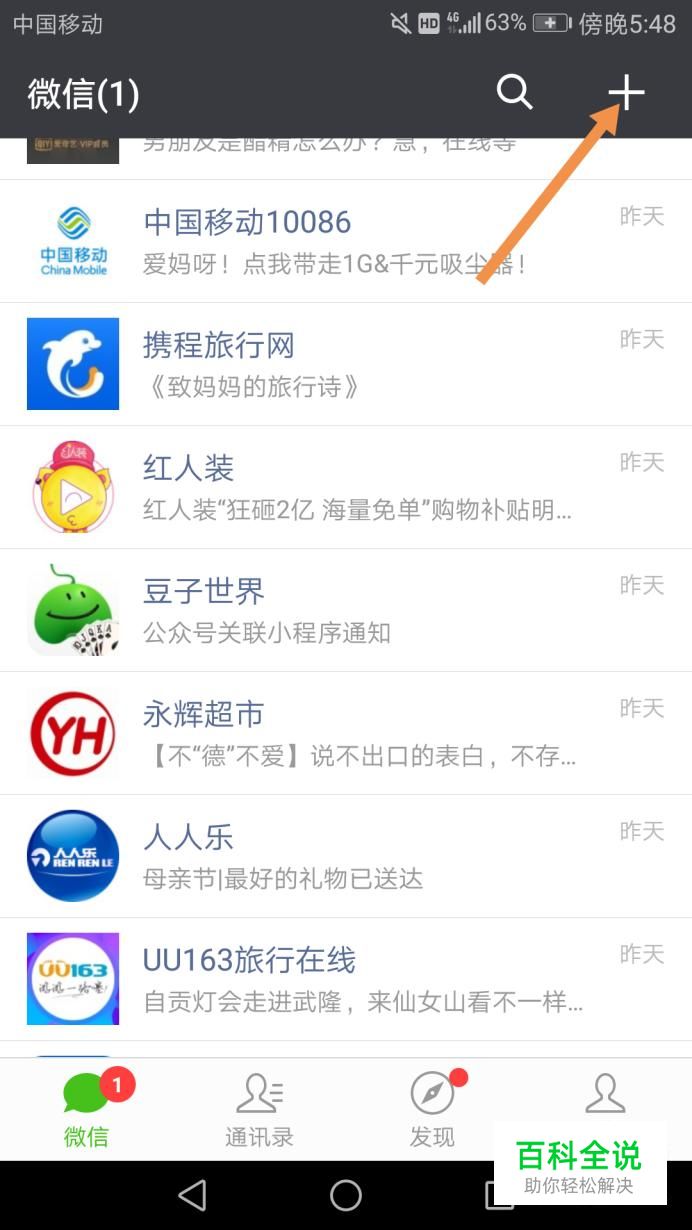Open the profile tab with person icon
The width and height of the screenshot is (692, 1230).
pyautogui.click(x=605, y=1100)
